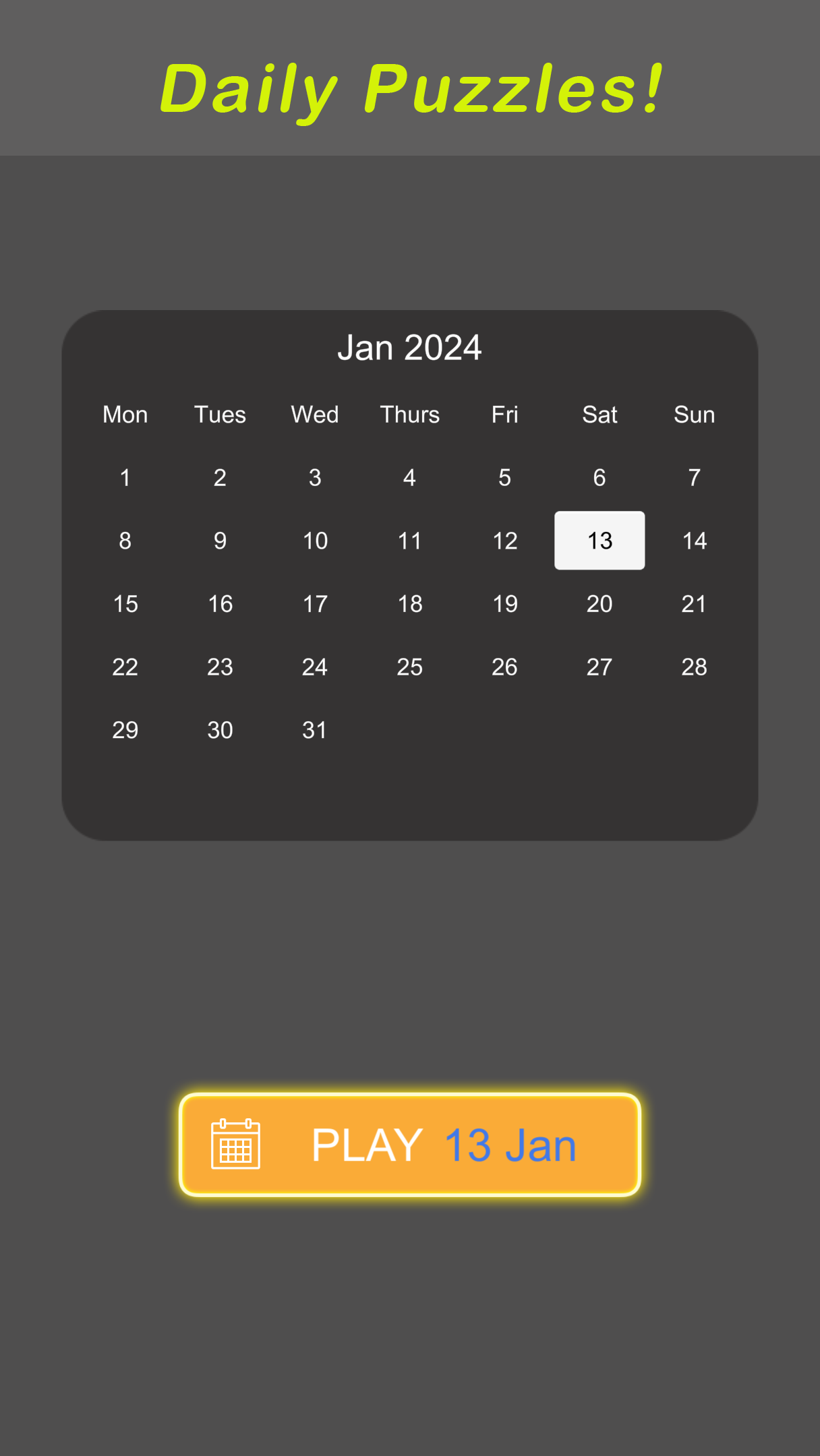The image size is (820, 1456).
Task: Select January 14 on the calendar
Action: (694, 541)
